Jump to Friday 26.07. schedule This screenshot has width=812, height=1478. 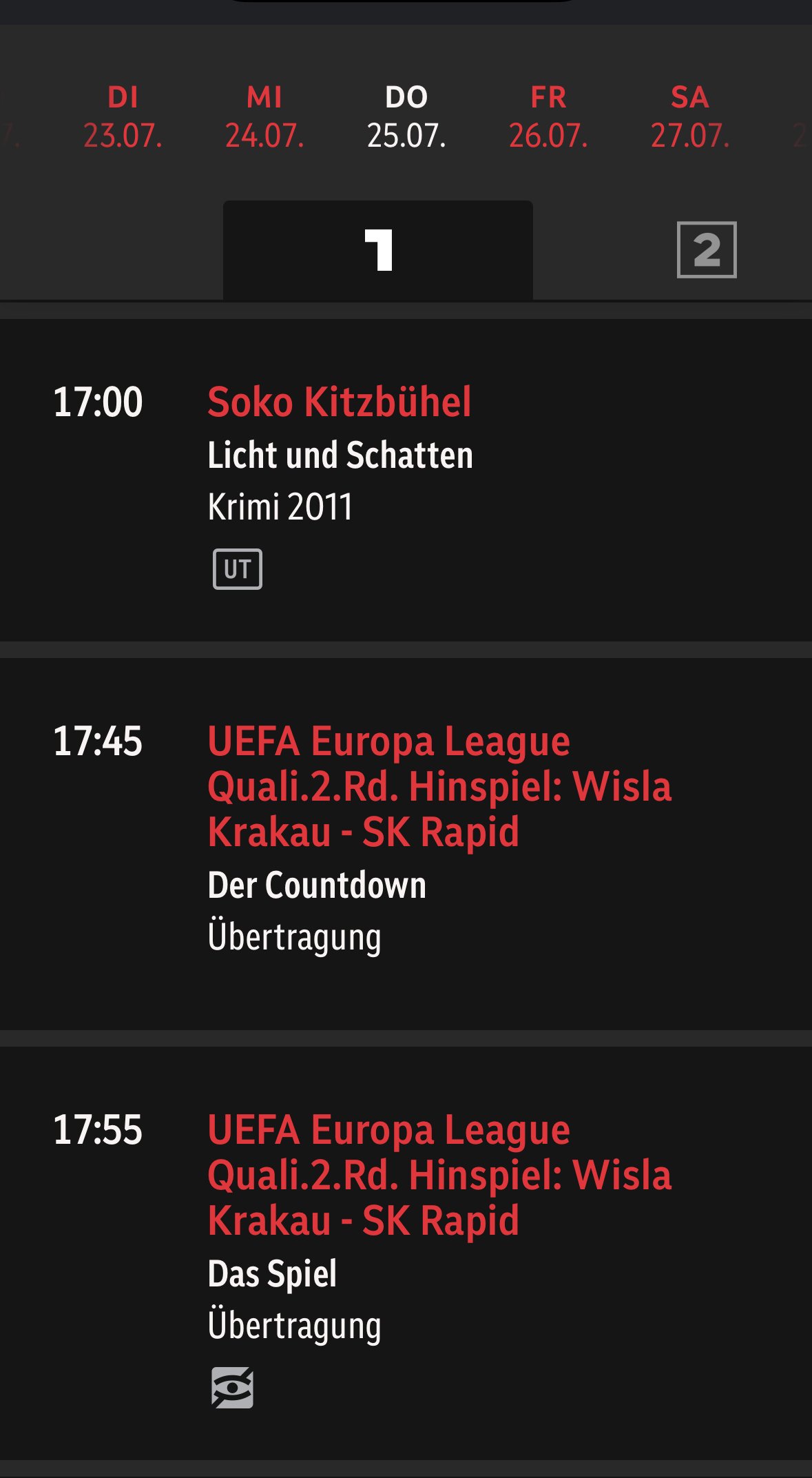[549, 117]
